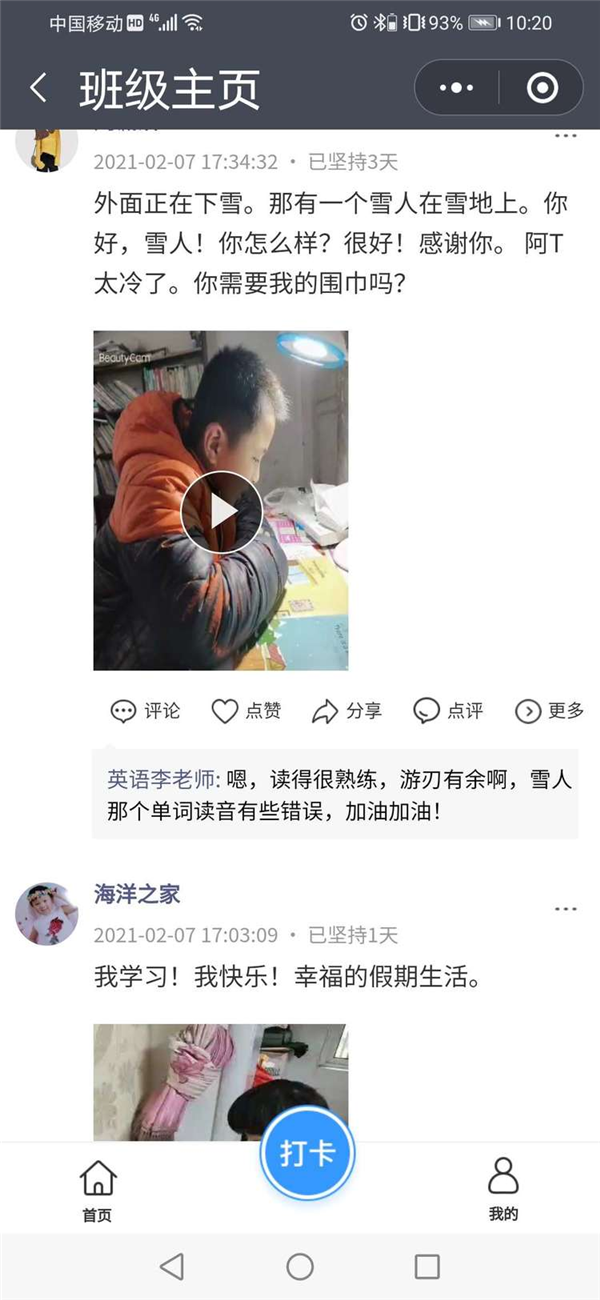This screenshot has height=1300, width=600.
Task: Tap 海洋之家's avatar picture
Action: pos(47,913)
